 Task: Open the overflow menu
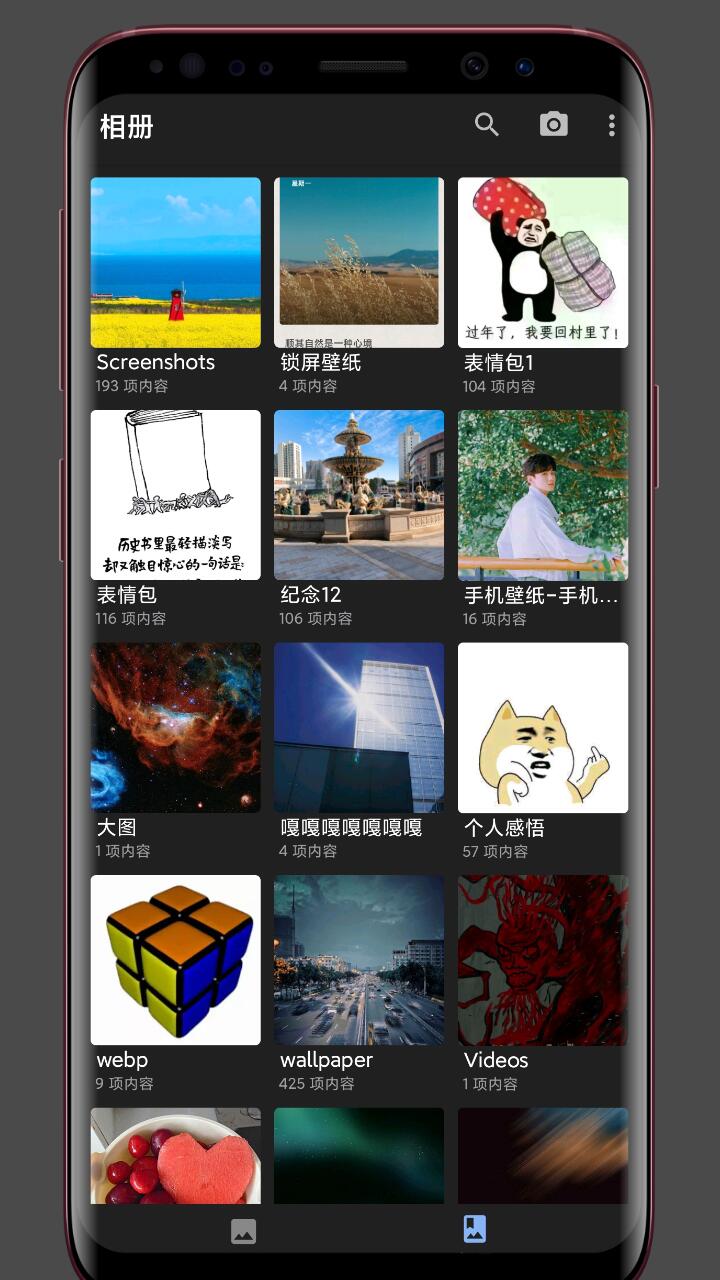pos(611,125)
